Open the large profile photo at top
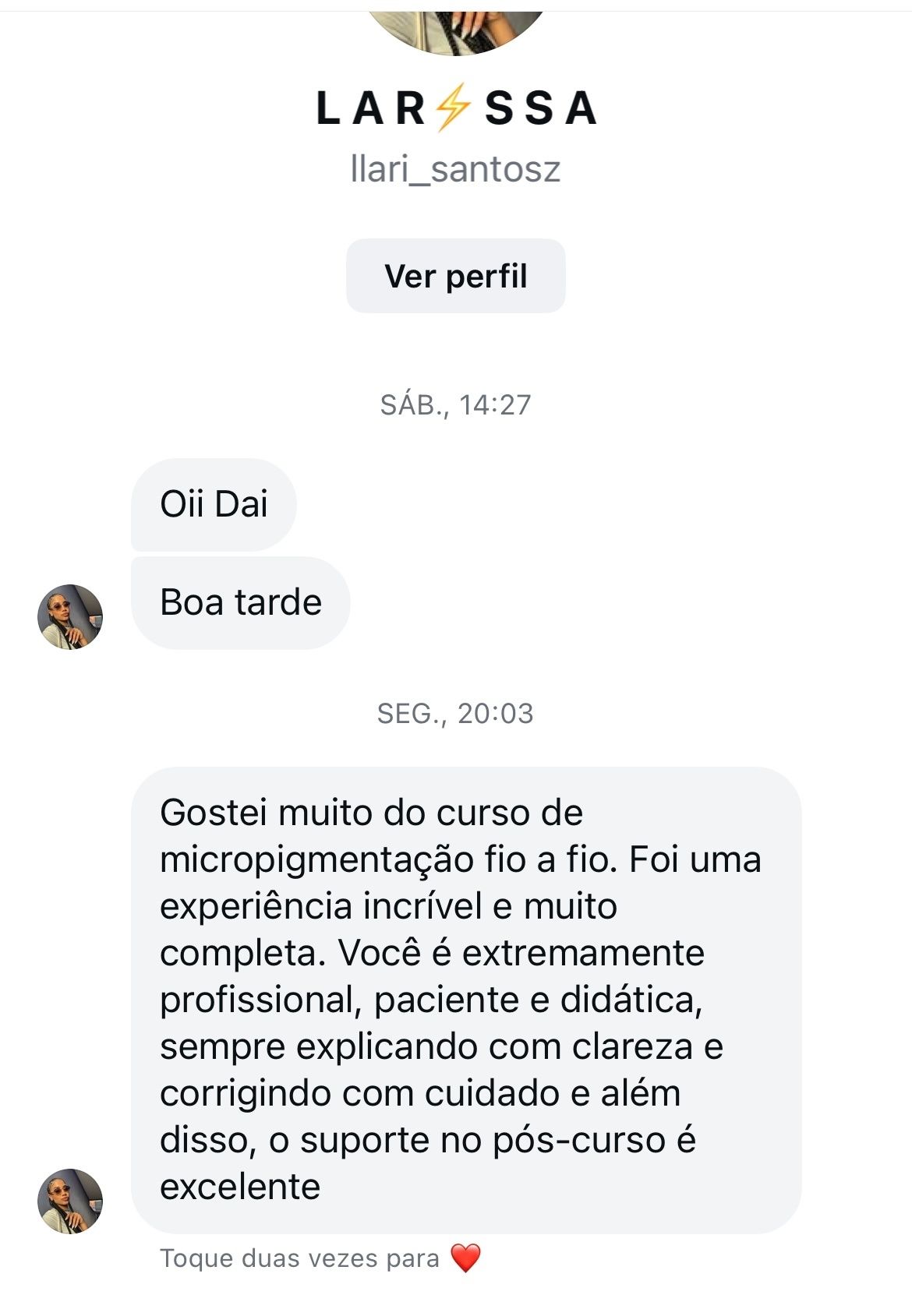The image size is (912, 1316). [455, 30]
